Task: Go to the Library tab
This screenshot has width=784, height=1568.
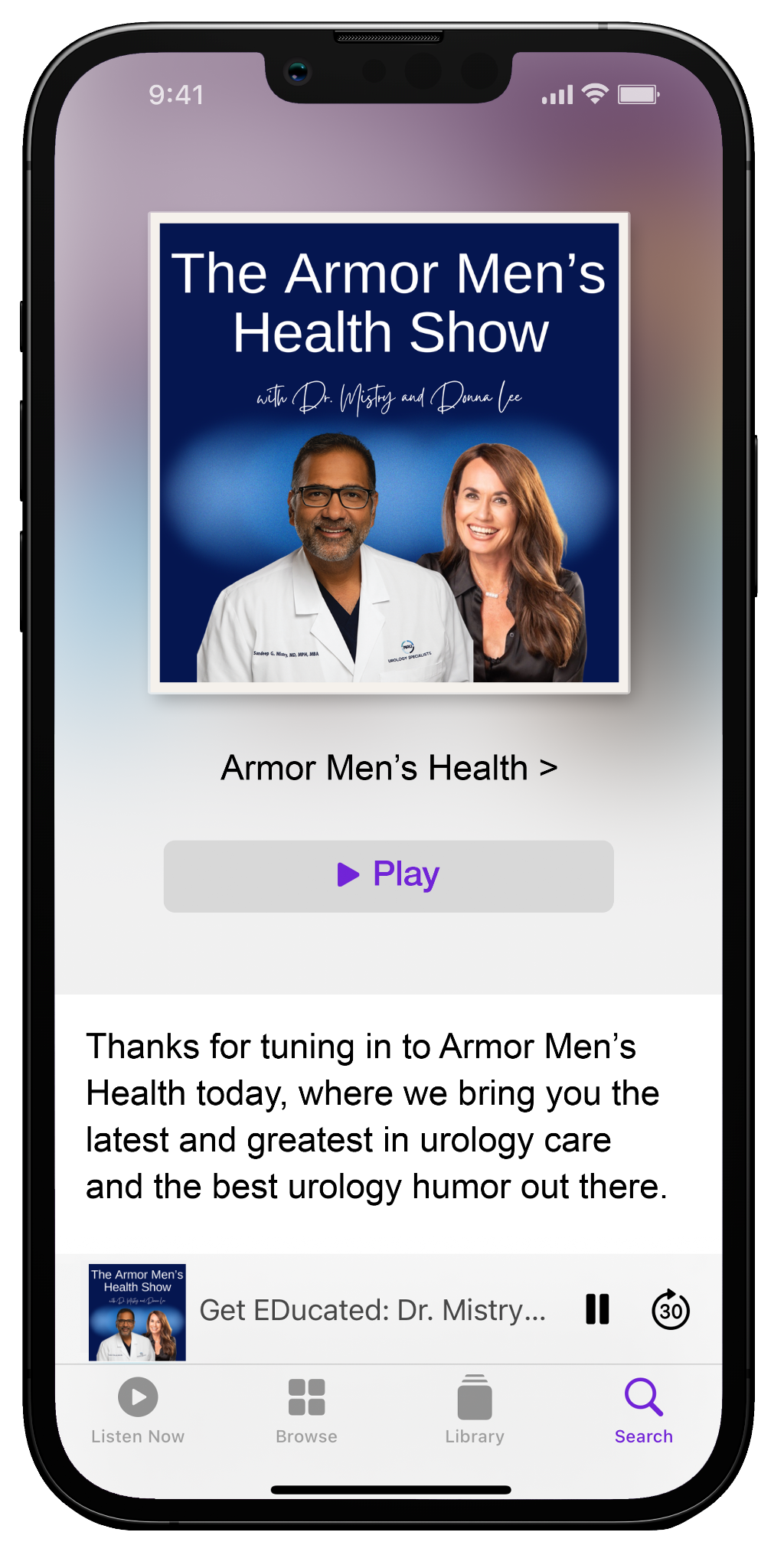Action: 475,1410
